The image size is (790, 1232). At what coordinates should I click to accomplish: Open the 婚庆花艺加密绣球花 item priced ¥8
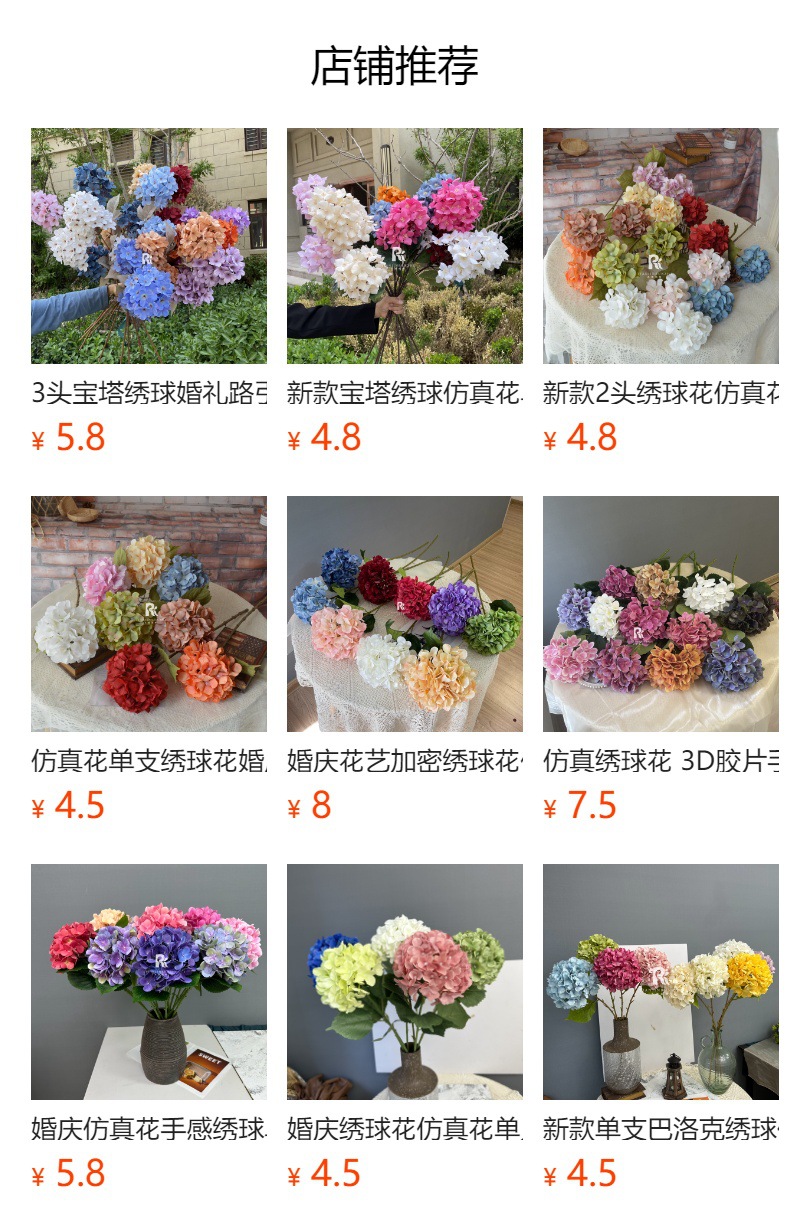[x=404, y=614]
